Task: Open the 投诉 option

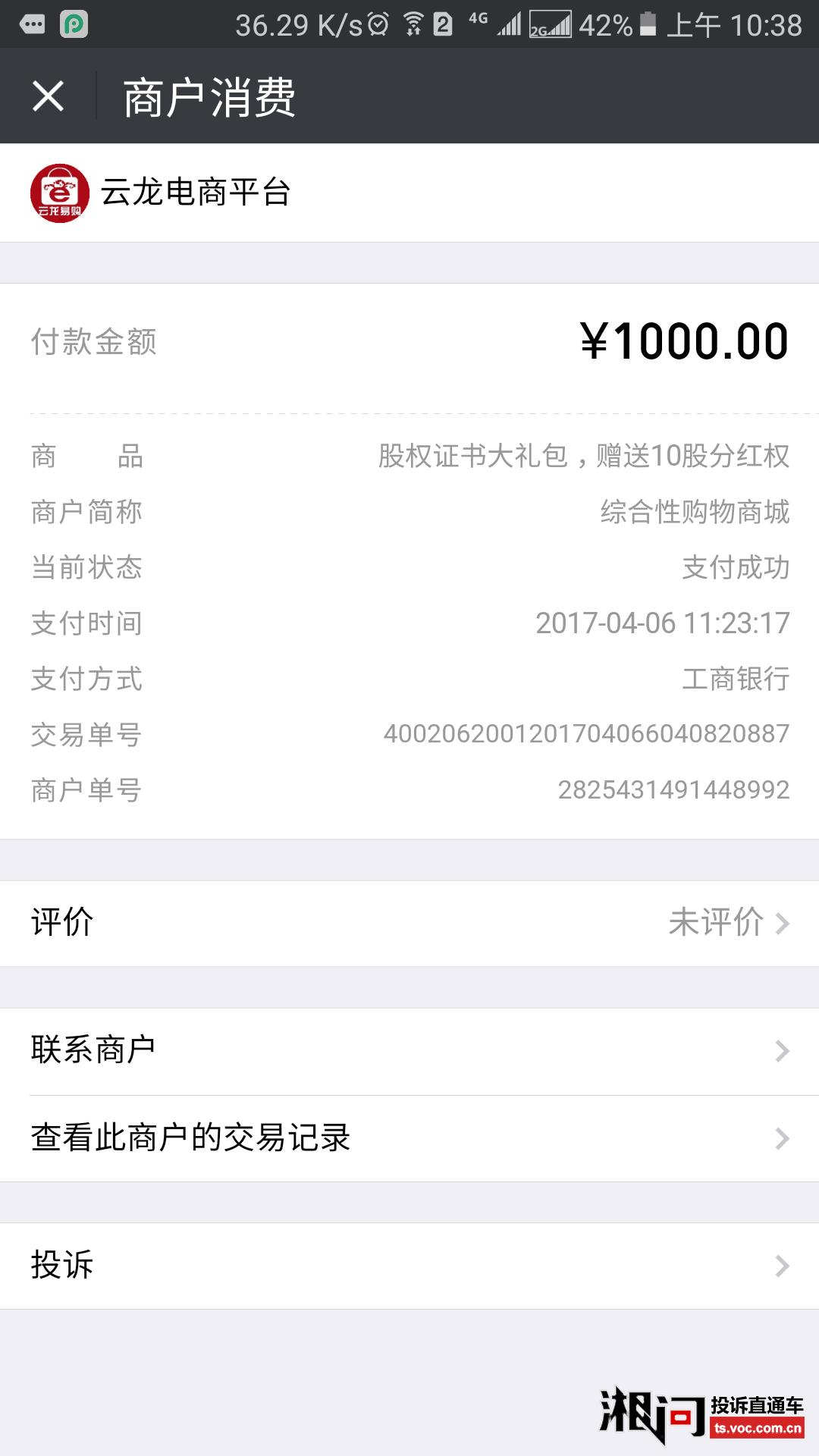Action: pyautogui.click(x=409, y=1266)
